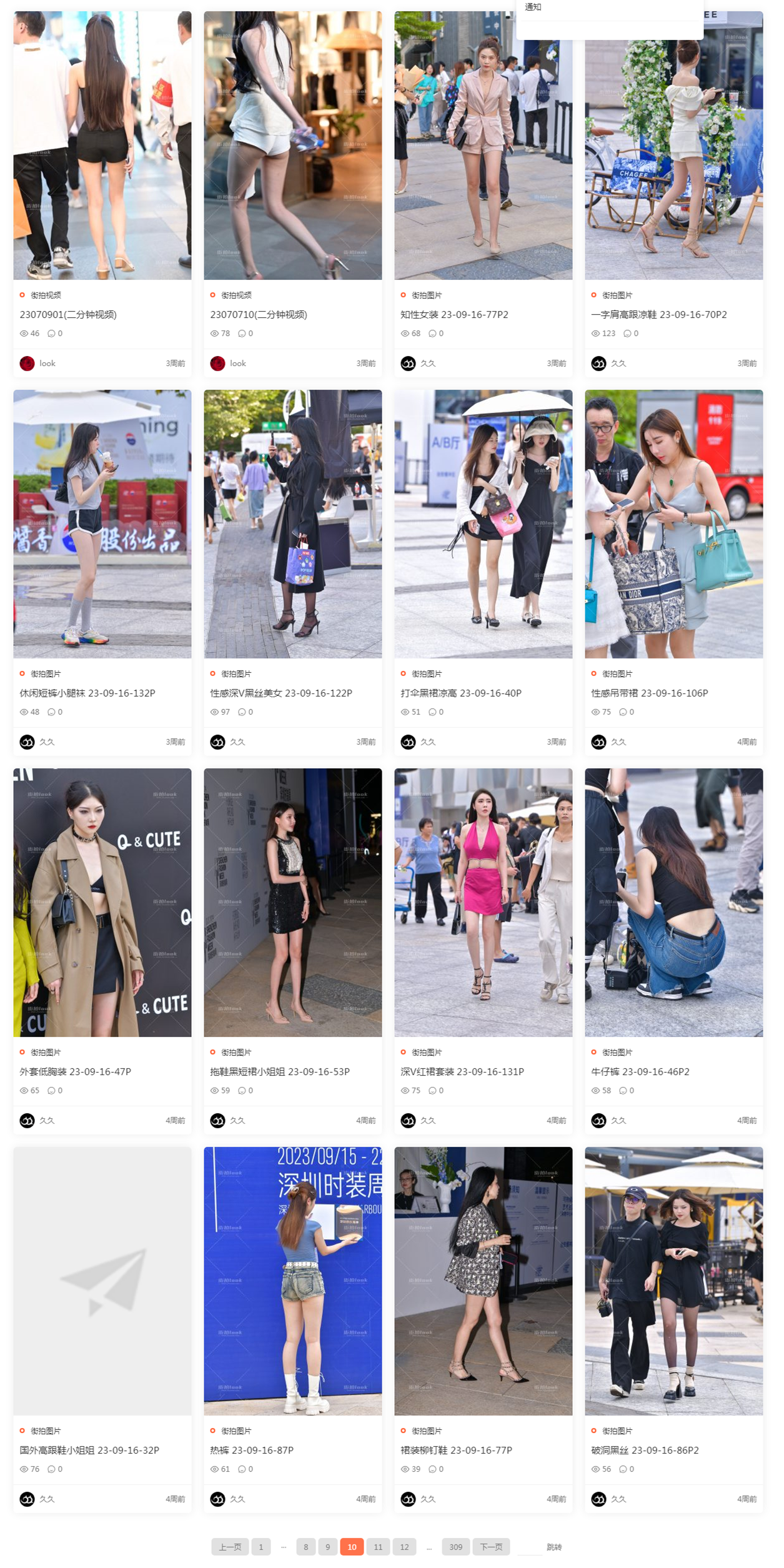Viewport: 784px width, 1568px height.
Task: Tap the 跳转 jump button
Action: [x=553, y=1547]
